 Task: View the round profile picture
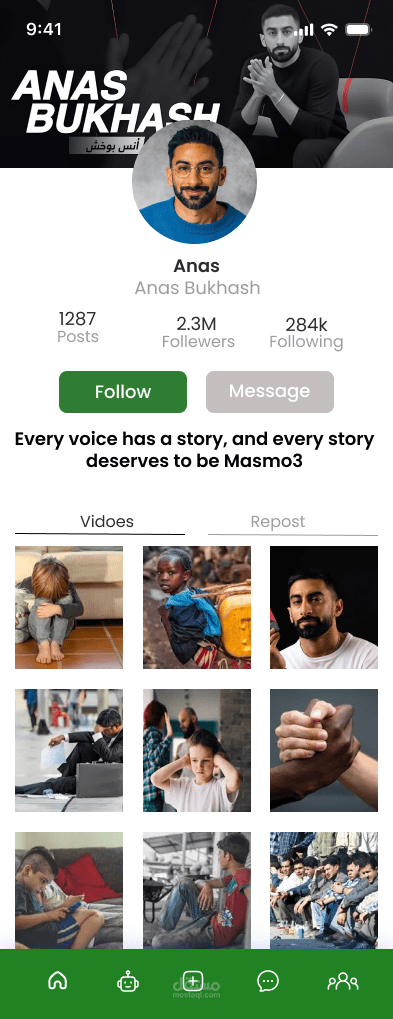(x=194, y=182)
